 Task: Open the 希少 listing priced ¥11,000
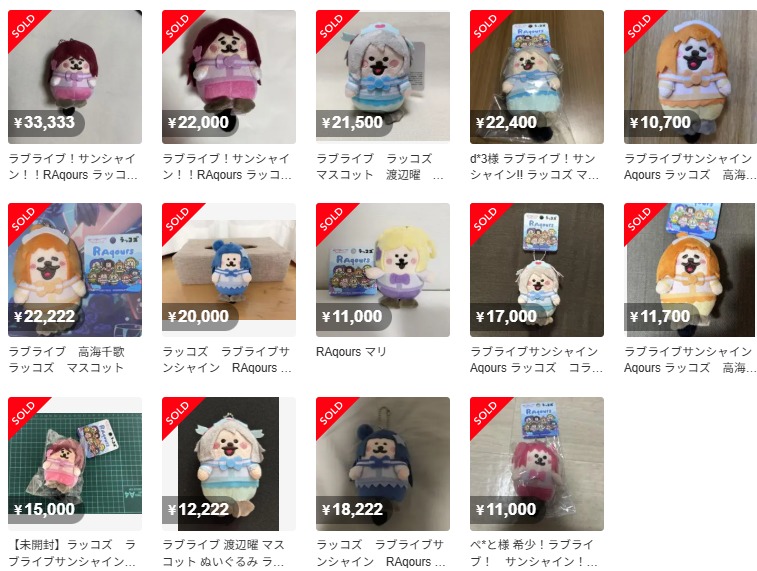coord(537,464)
